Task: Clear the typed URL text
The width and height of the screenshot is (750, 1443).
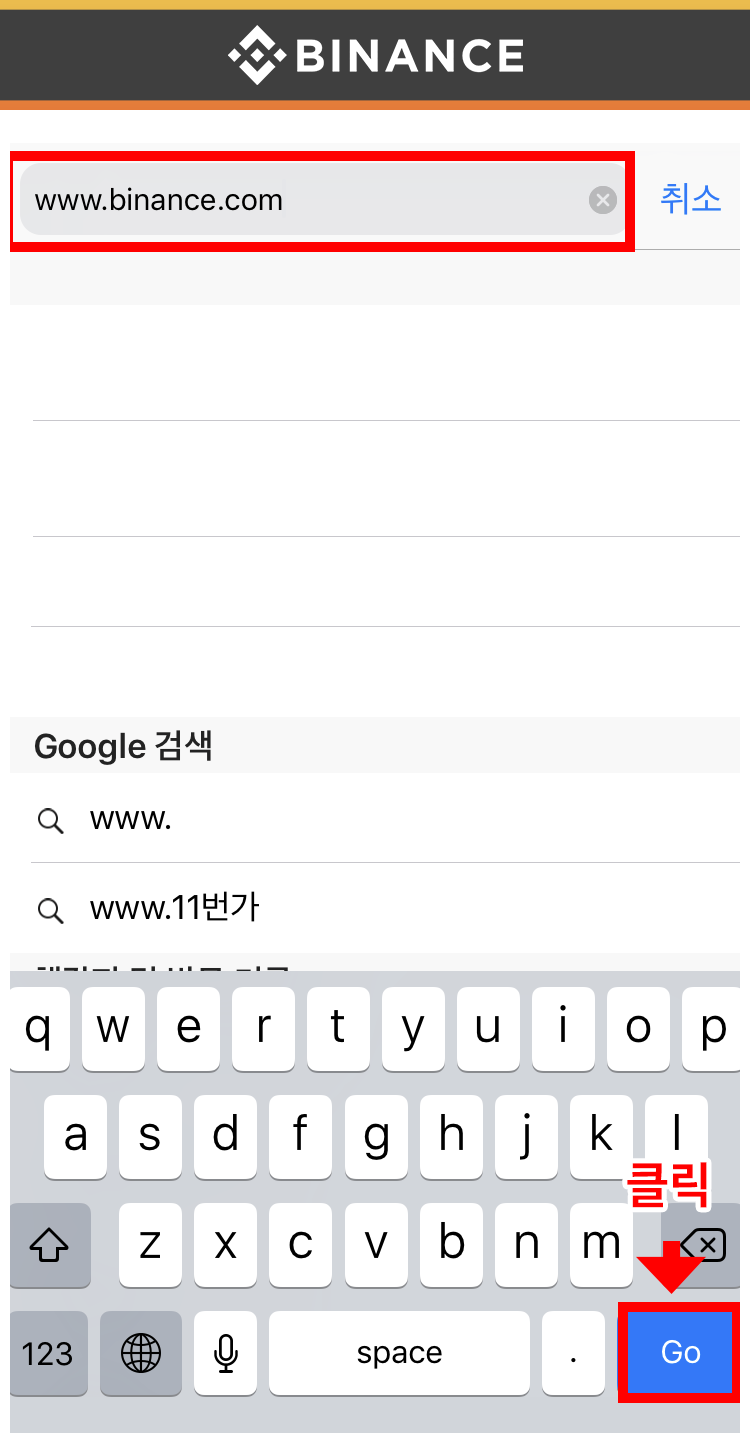Action: pos(602,201)
